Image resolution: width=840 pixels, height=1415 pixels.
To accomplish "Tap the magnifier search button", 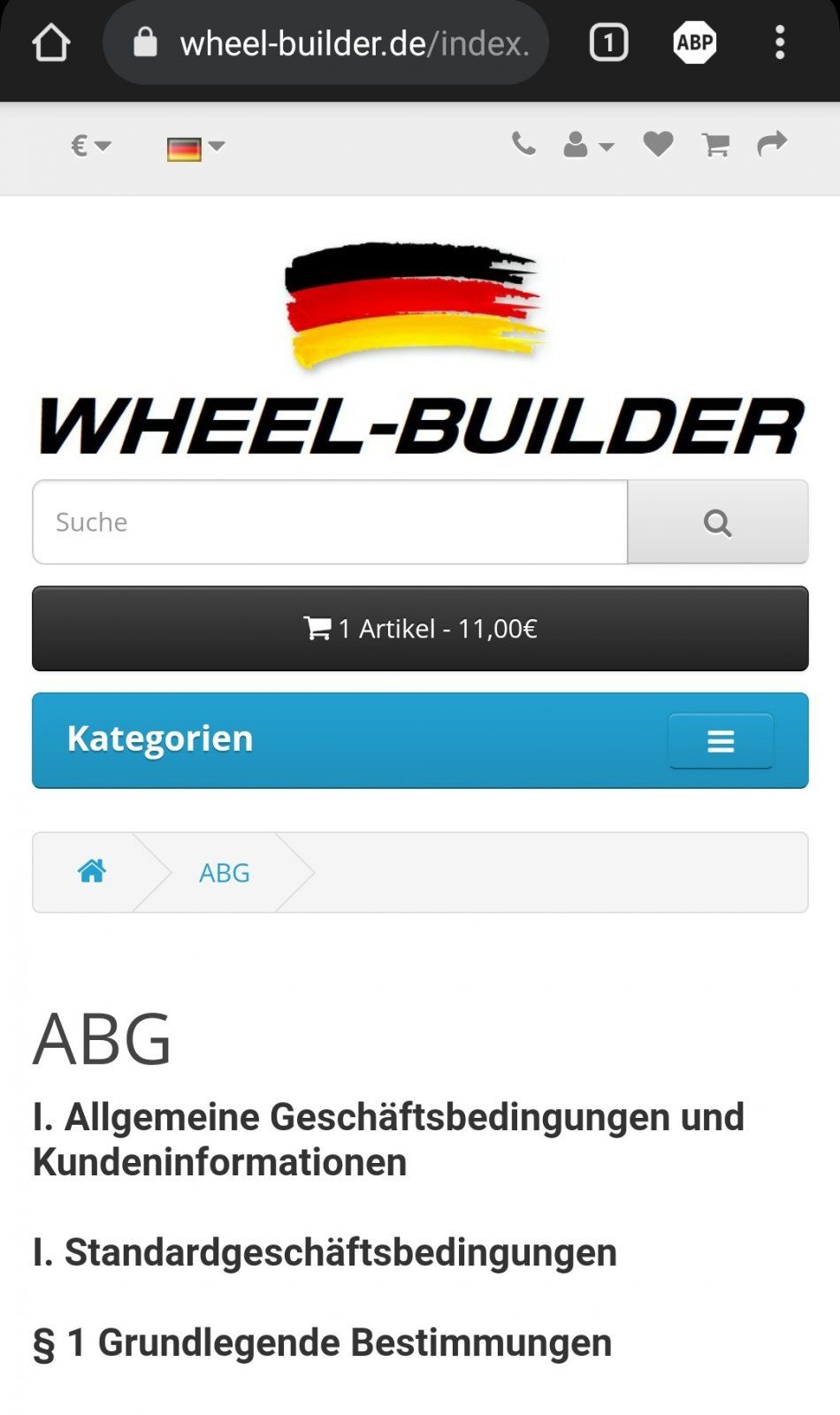I will point(717,522).
